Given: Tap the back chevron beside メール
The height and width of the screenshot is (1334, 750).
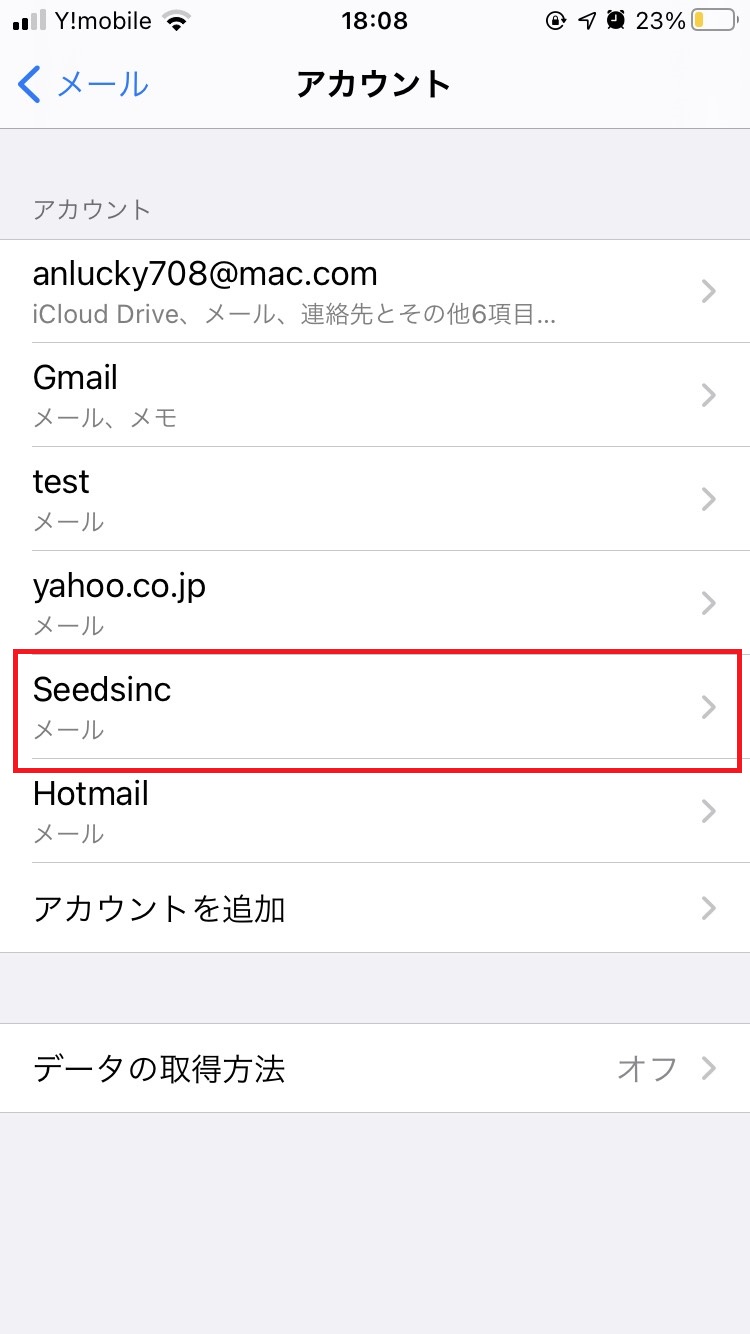Looking at the screenshot, I should click(x=28, y=85).
